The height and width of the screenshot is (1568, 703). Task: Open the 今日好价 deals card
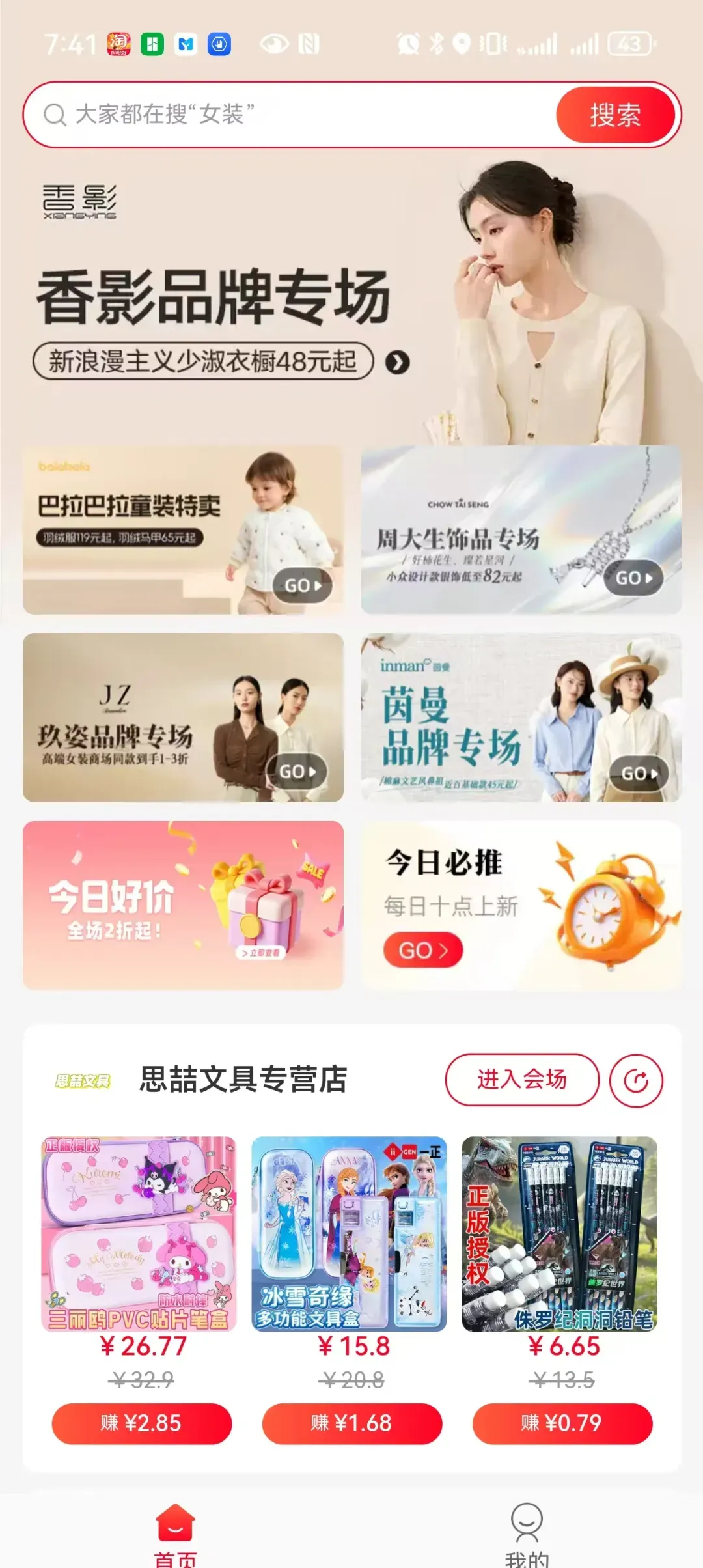183,905
